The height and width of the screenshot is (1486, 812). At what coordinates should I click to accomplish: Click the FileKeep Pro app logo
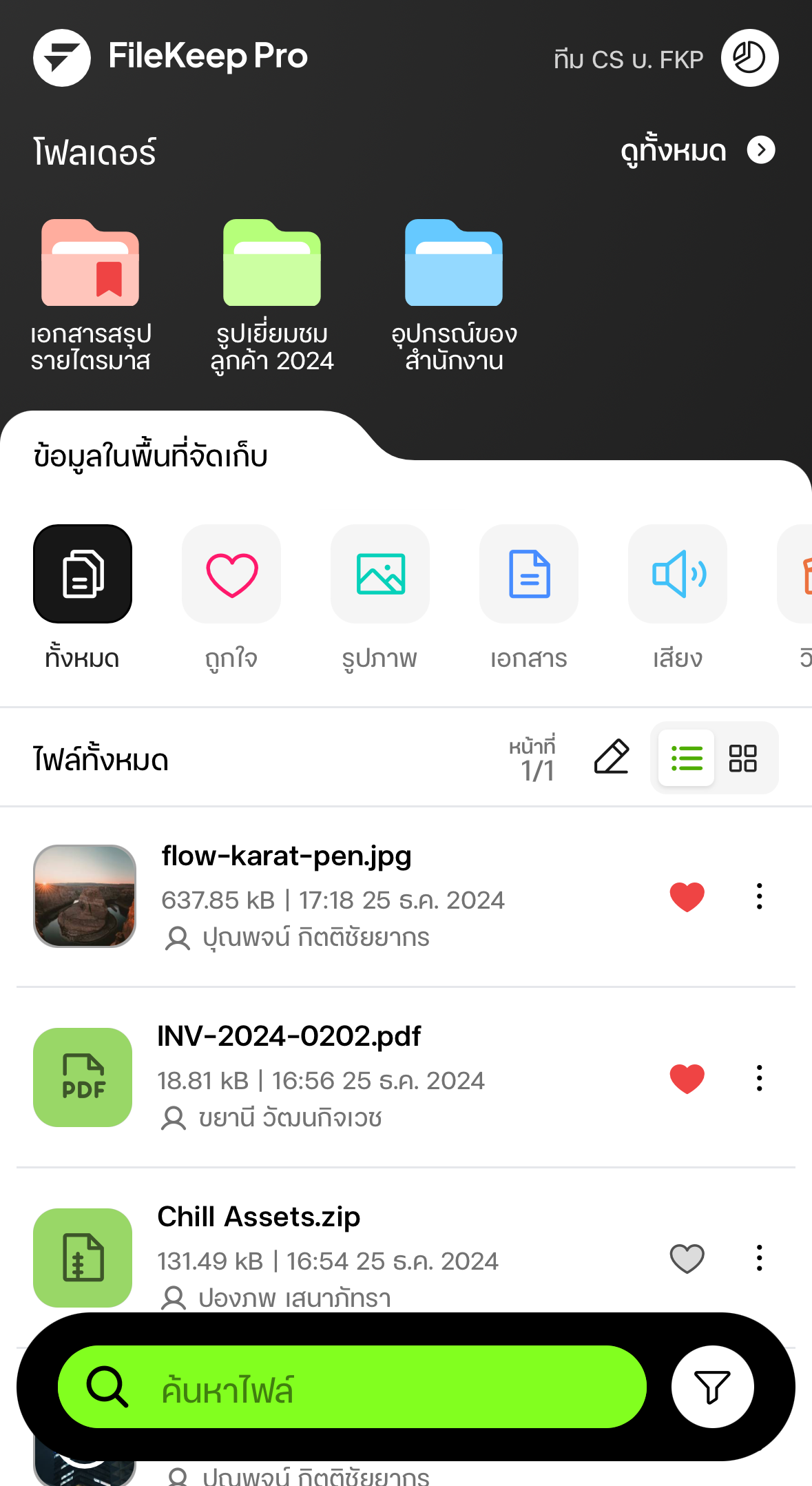61,57
